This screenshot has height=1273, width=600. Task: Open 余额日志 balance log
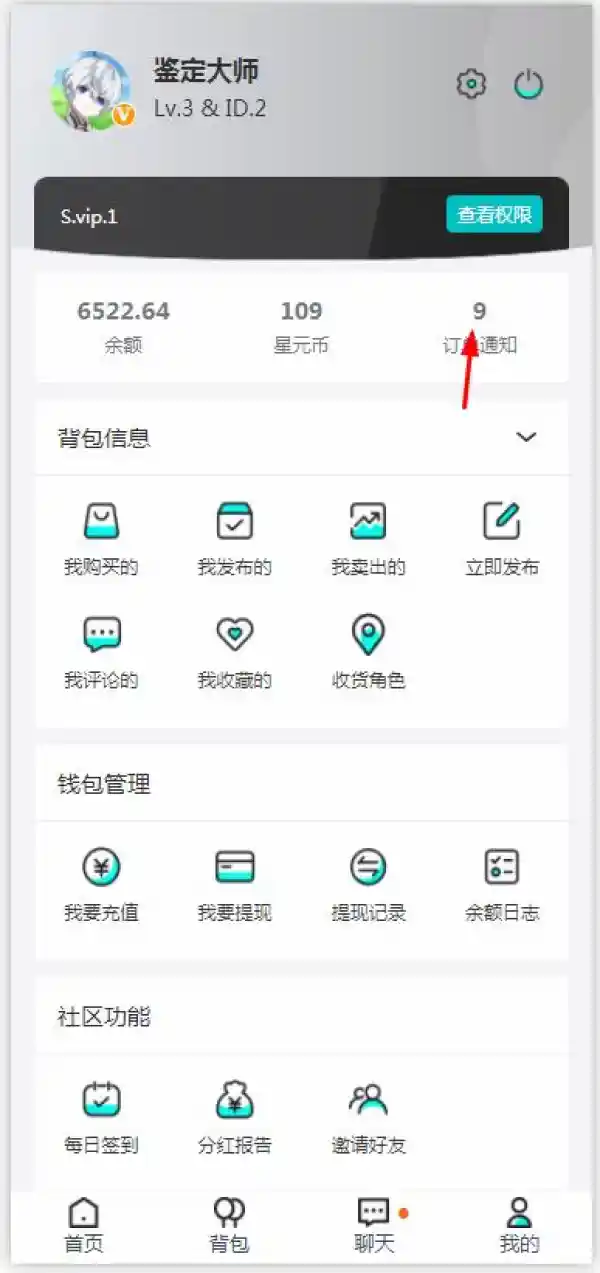pos(502,885)
